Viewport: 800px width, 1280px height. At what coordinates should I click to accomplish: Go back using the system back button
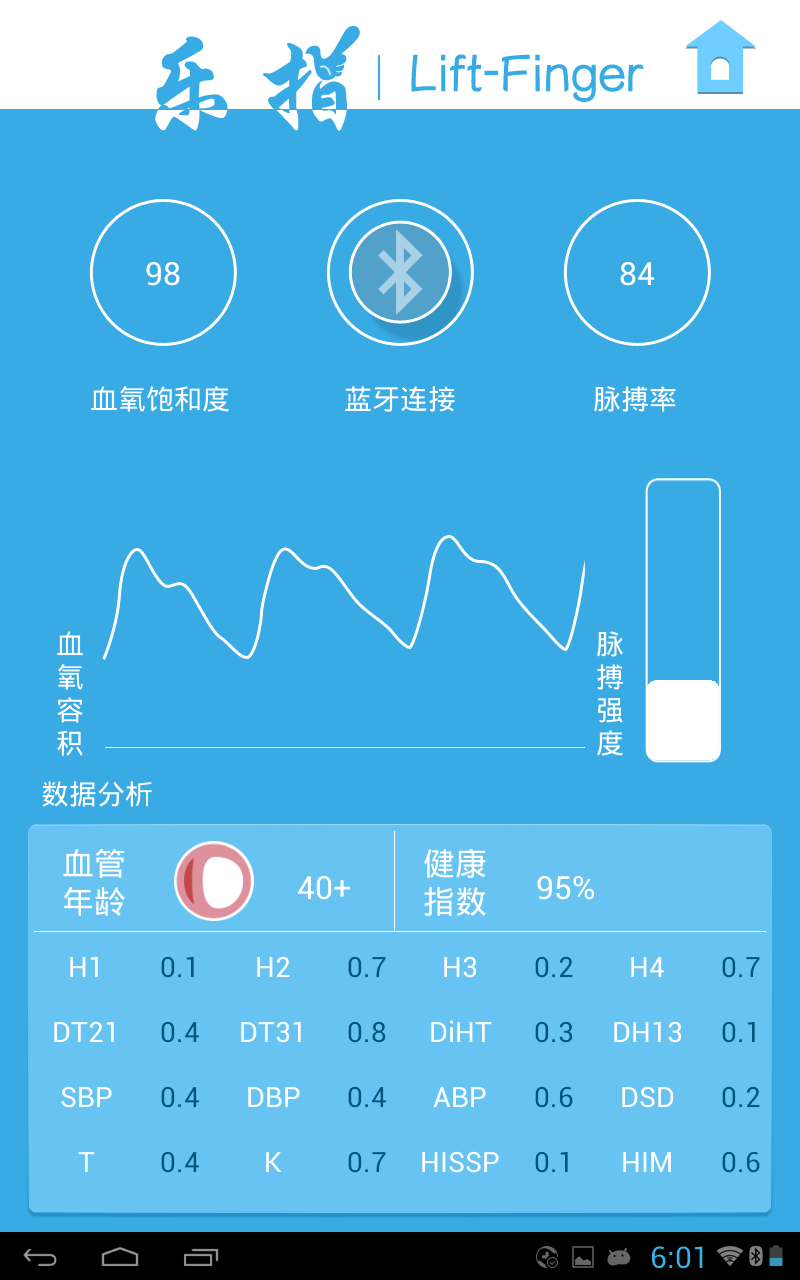pos(40,1256)
